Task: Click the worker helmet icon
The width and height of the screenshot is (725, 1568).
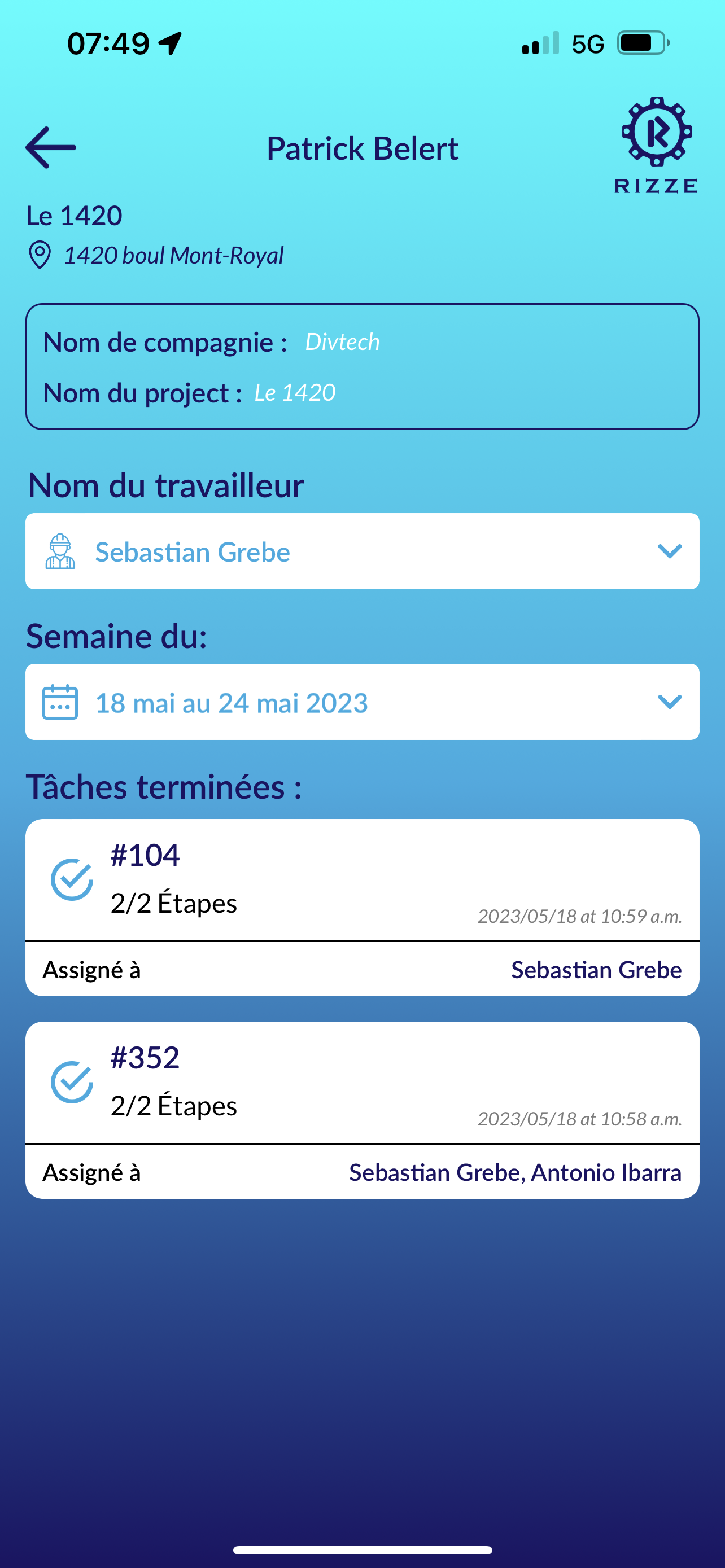Action: pos(60,551)
